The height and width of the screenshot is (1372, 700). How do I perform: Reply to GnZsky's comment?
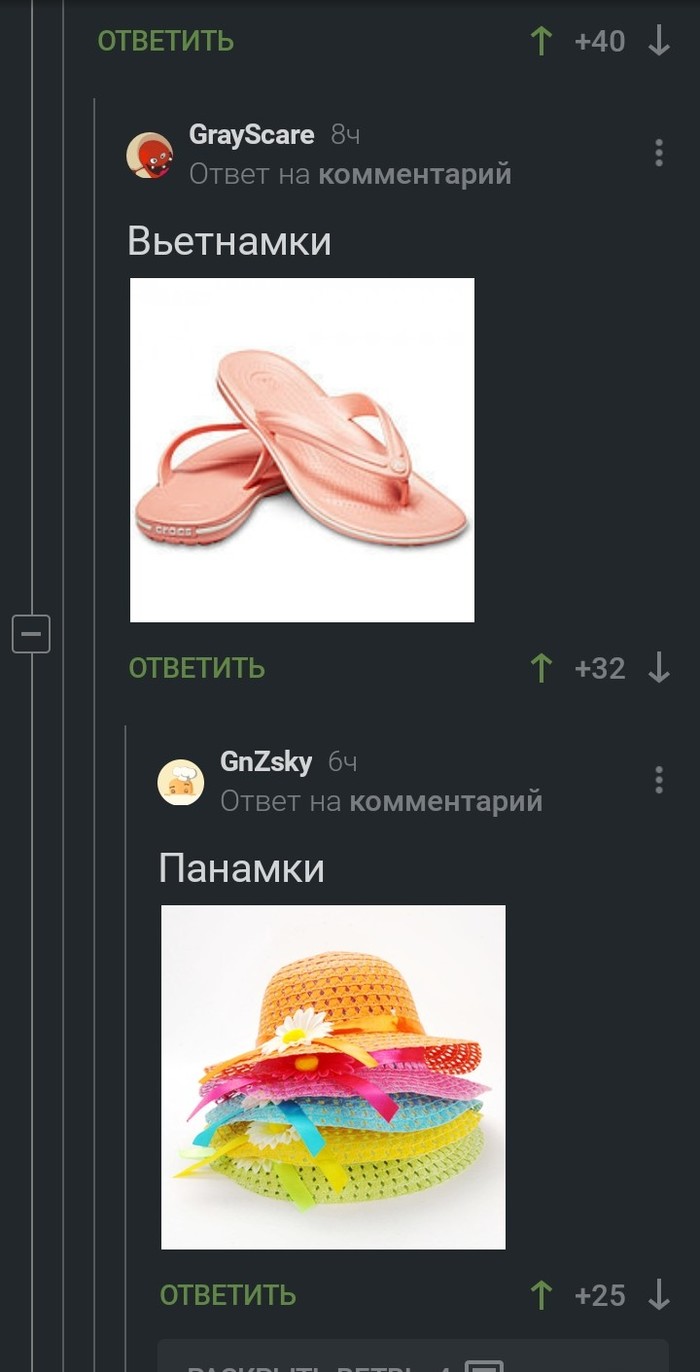(x=228, y=1296)
